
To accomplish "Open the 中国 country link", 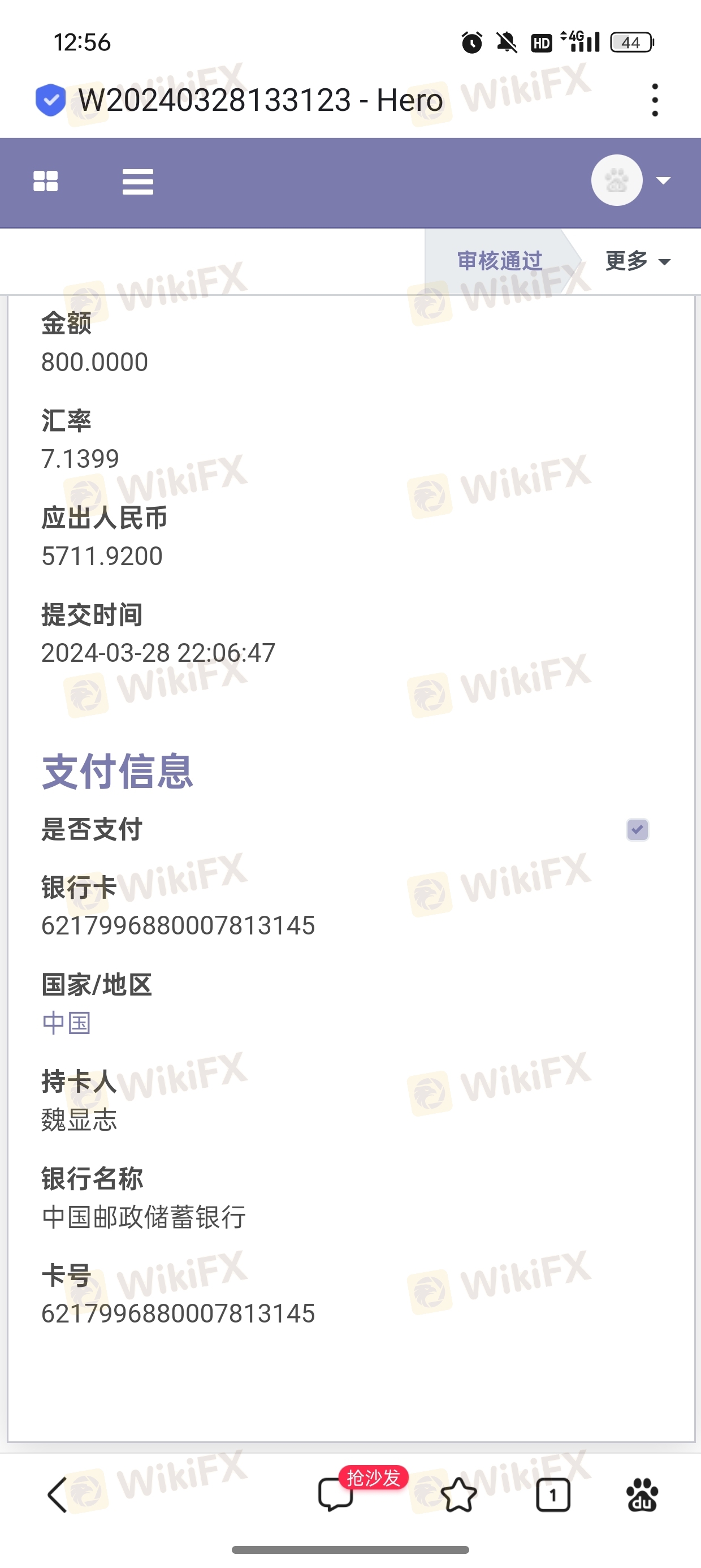I will pos(66,1023).
